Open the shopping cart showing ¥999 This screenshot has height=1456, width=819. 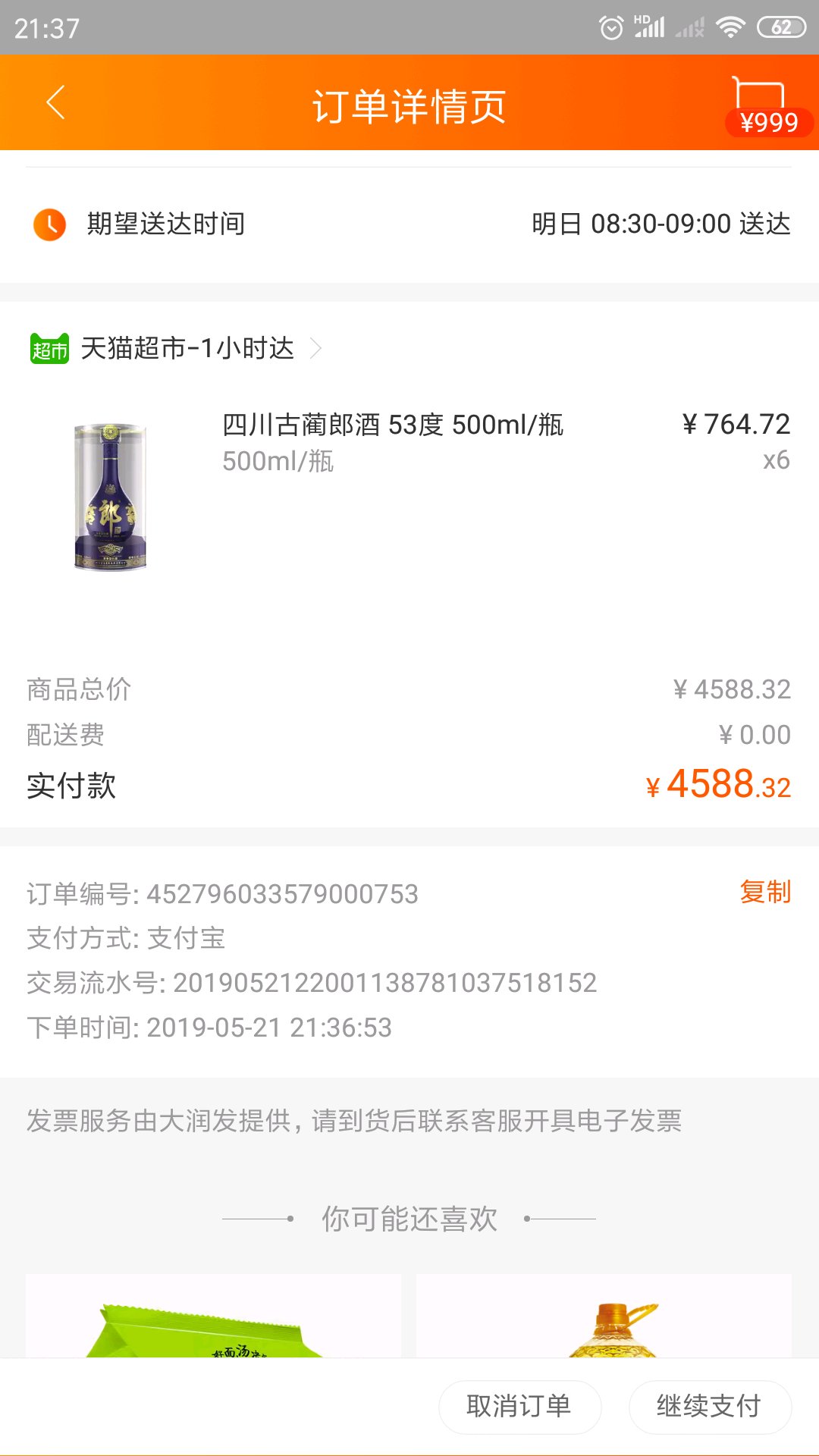pyautogui.click(x=761, y=105)
